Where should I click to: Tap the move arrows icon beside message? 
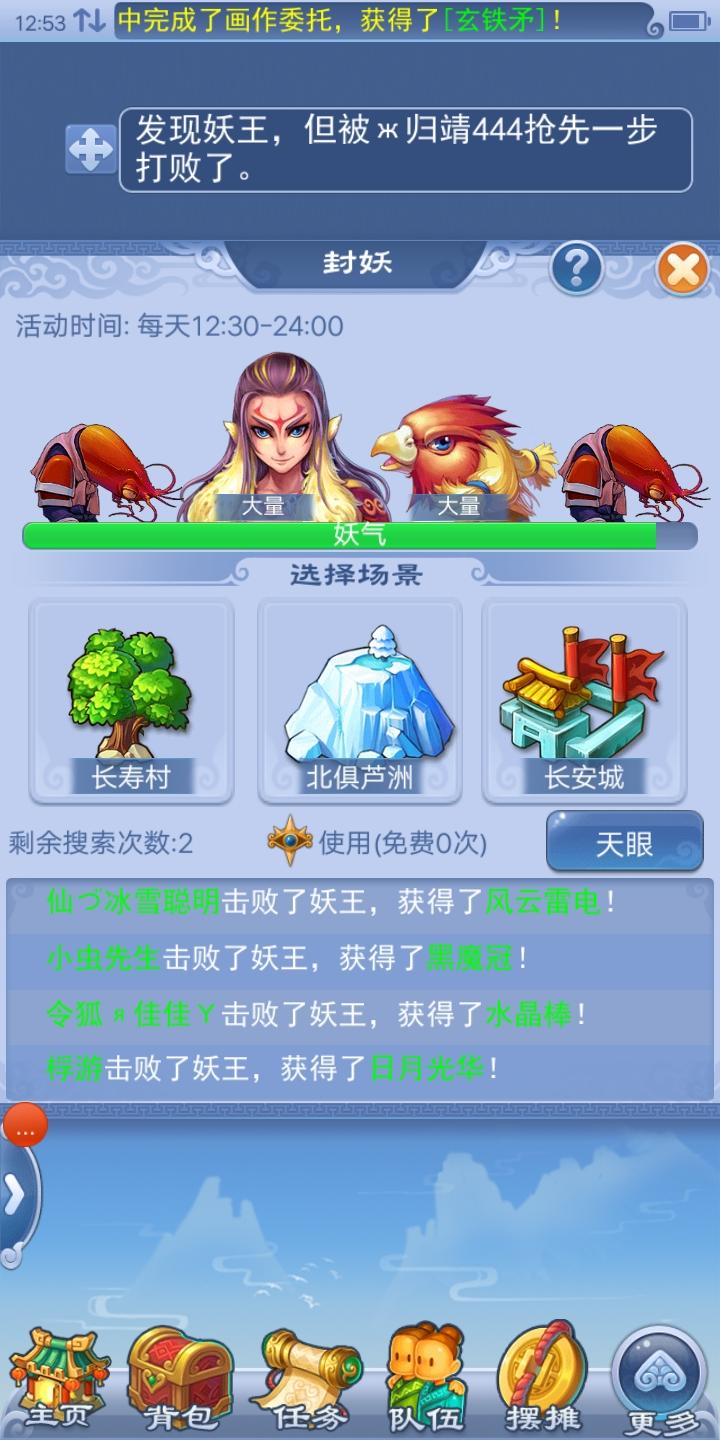[x=91, y=150]
